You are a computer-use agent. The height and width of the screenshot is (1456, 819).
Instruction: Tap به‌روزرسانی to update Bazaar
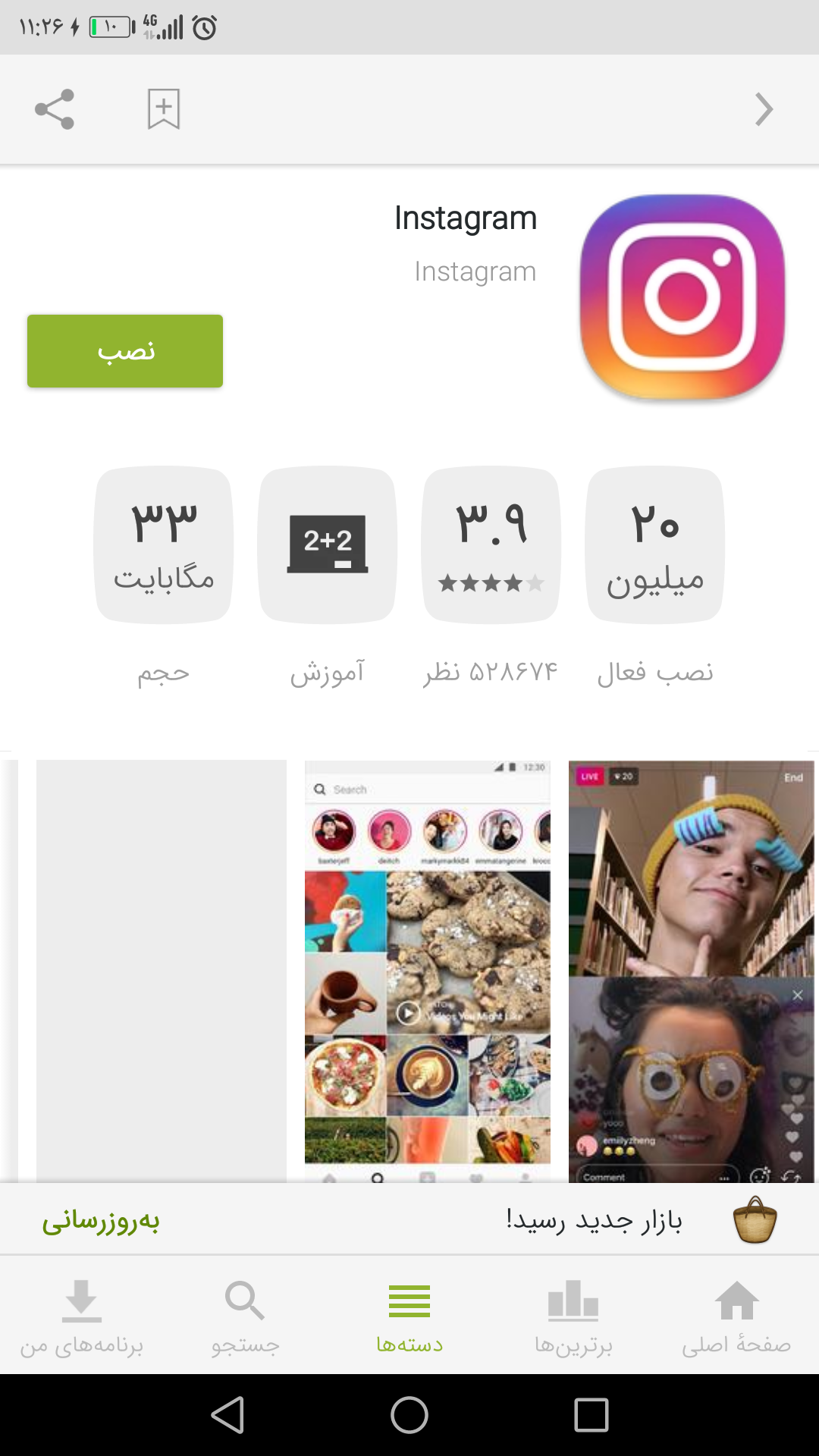click(101, 1221)
